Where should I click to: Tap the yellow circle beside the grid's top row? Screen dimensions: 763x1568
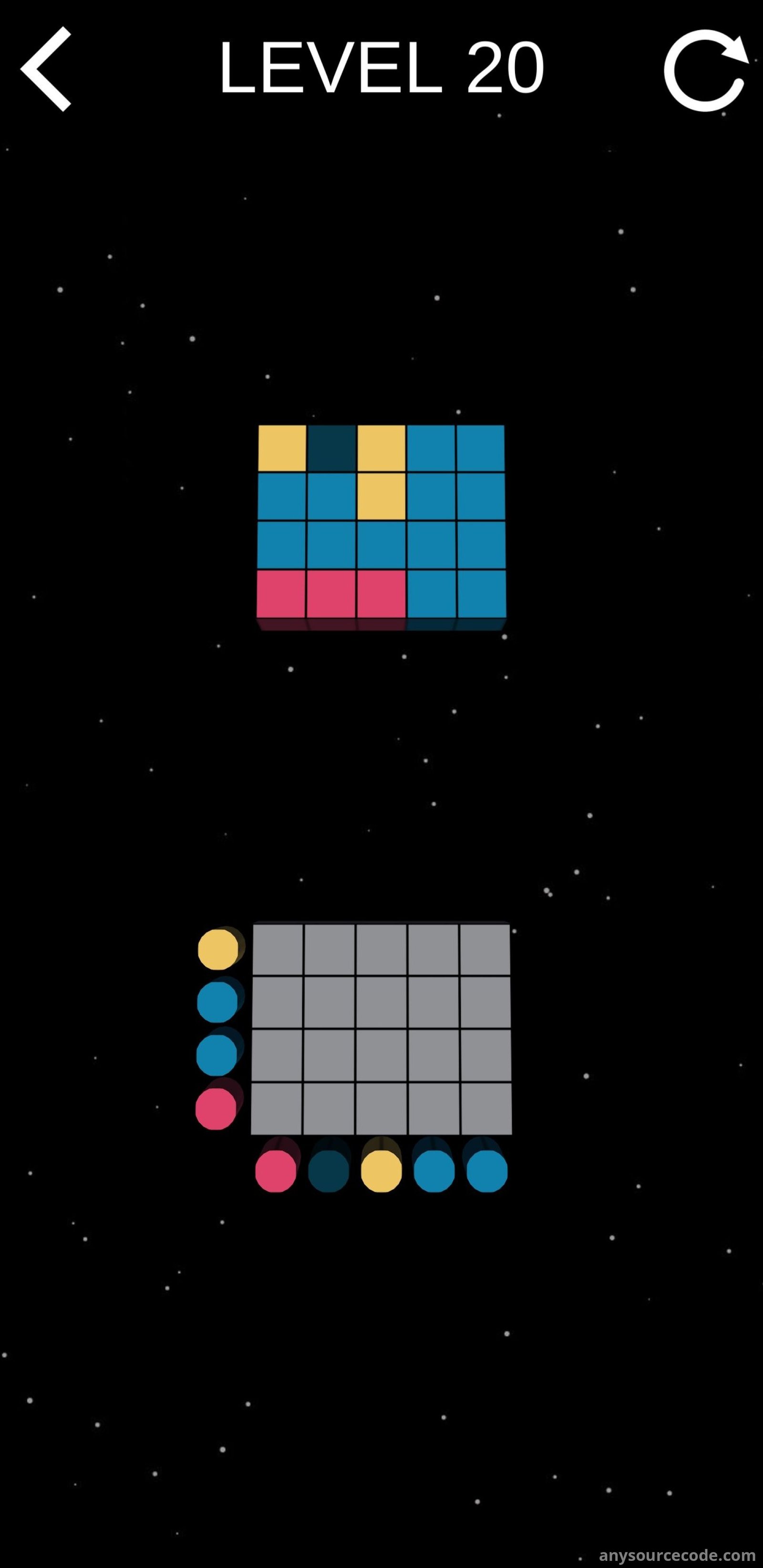(218, 949)
